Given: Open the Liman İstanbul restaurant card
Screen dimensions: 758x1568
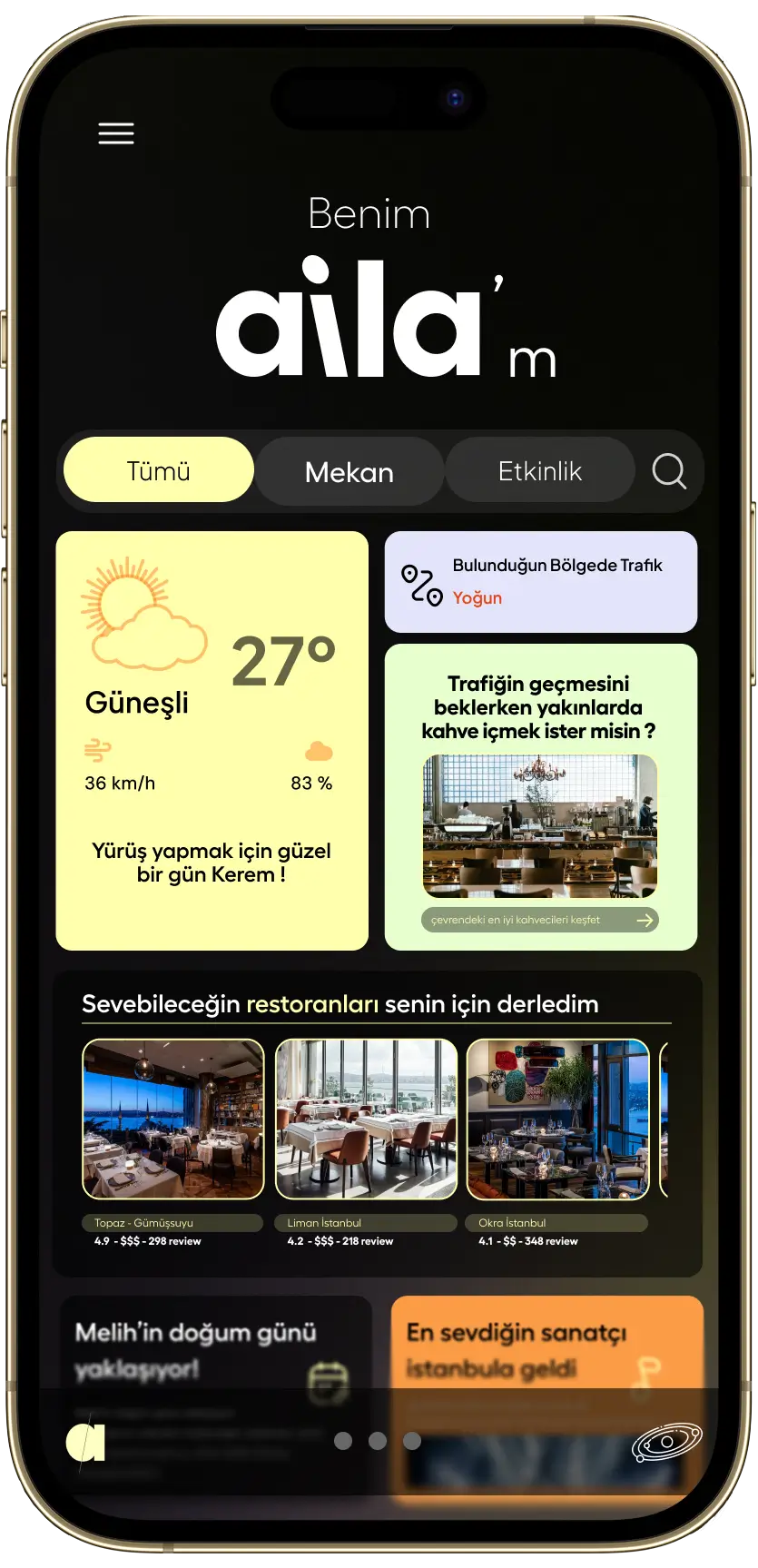Looking at the screenshot, I should point(366,1119).
